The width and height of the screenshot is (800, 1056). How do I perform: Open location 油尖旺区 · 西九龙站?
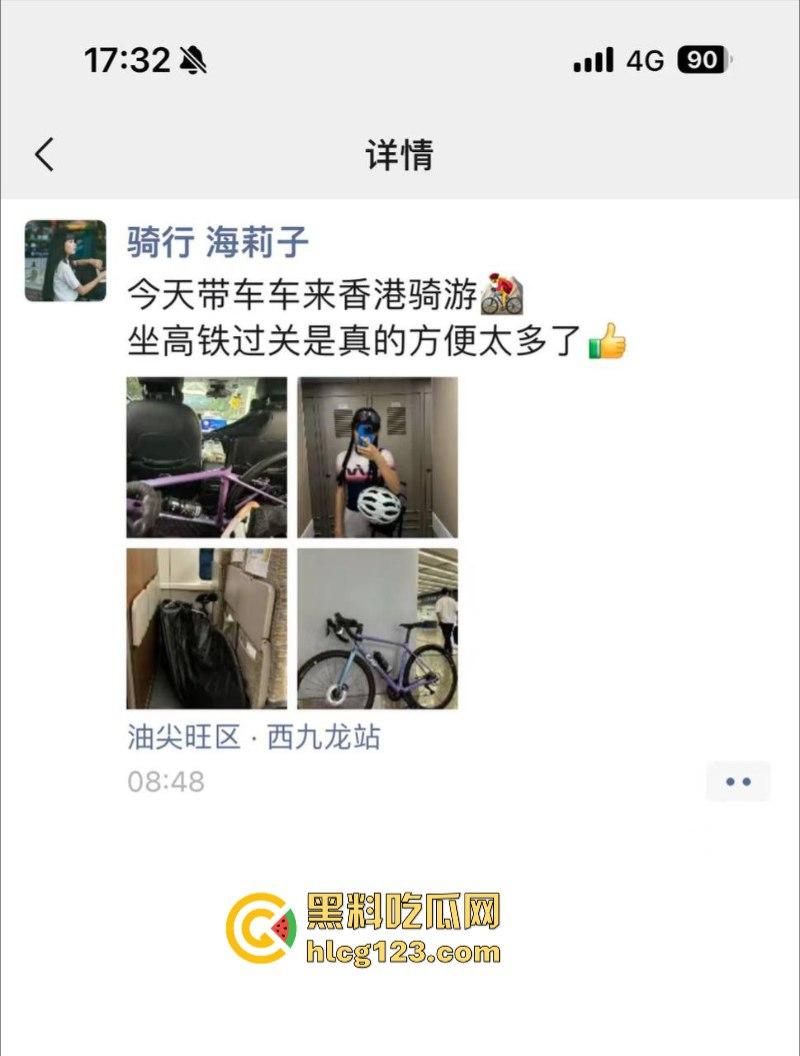[254, 738]
